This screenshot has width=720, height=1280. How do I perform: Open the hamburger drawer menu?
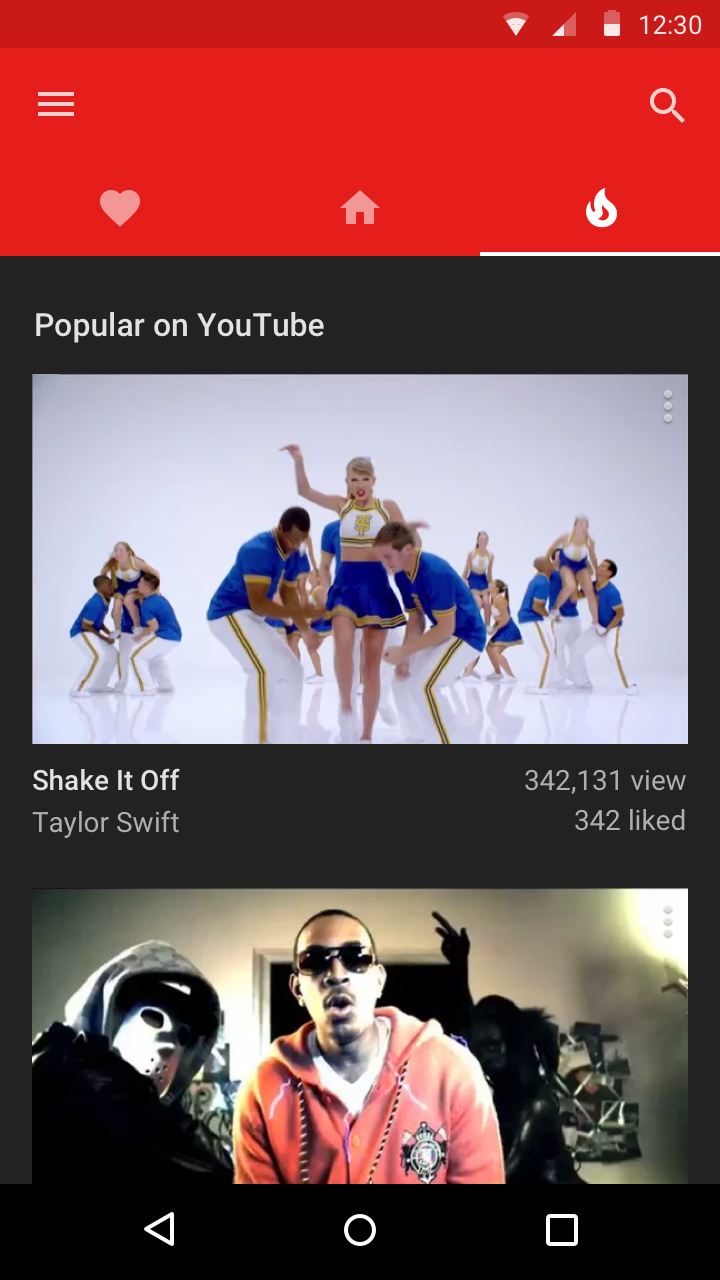56,104
